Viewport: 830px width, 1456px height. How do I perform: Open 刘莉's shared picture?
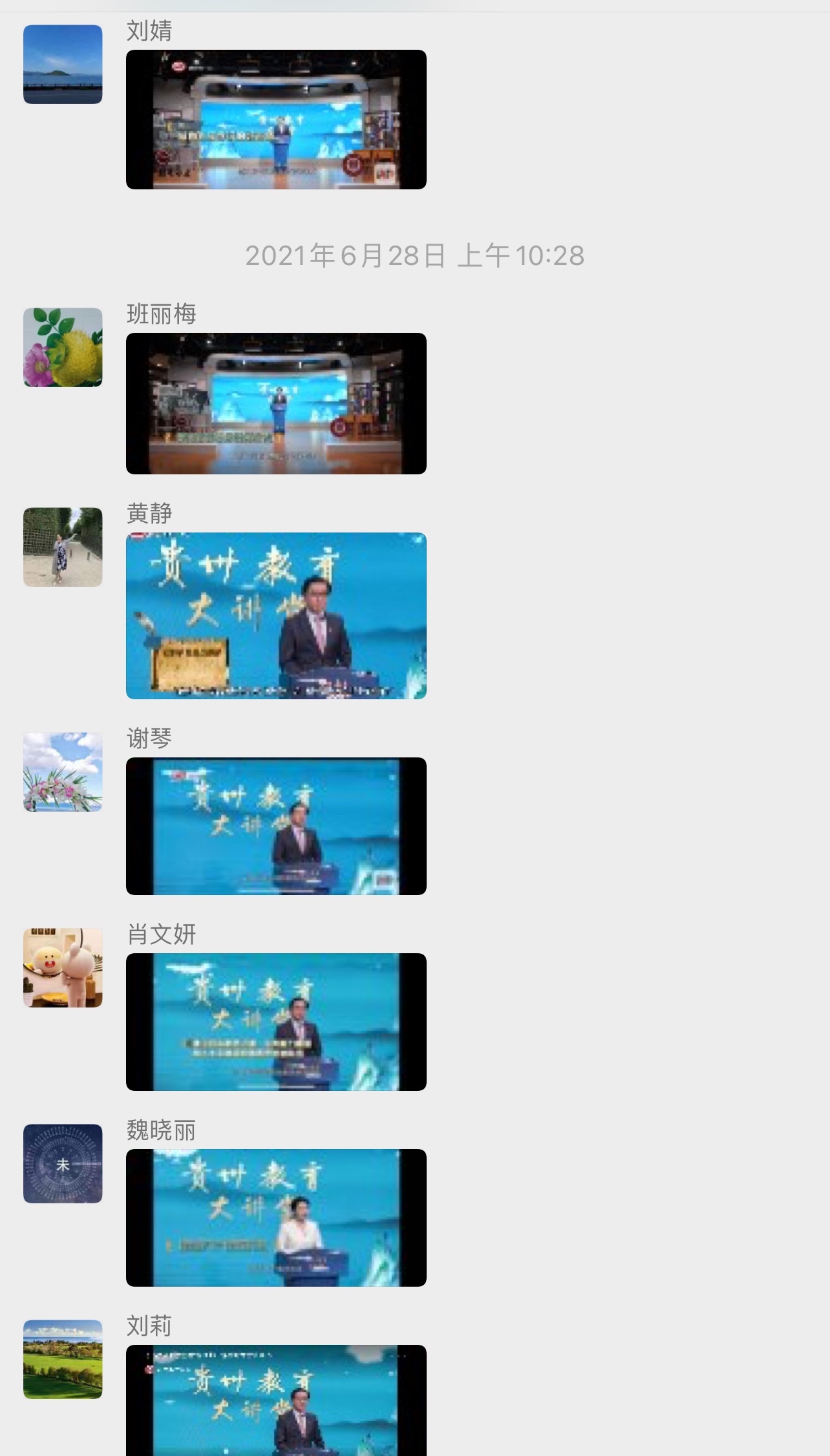point(276,1400)
